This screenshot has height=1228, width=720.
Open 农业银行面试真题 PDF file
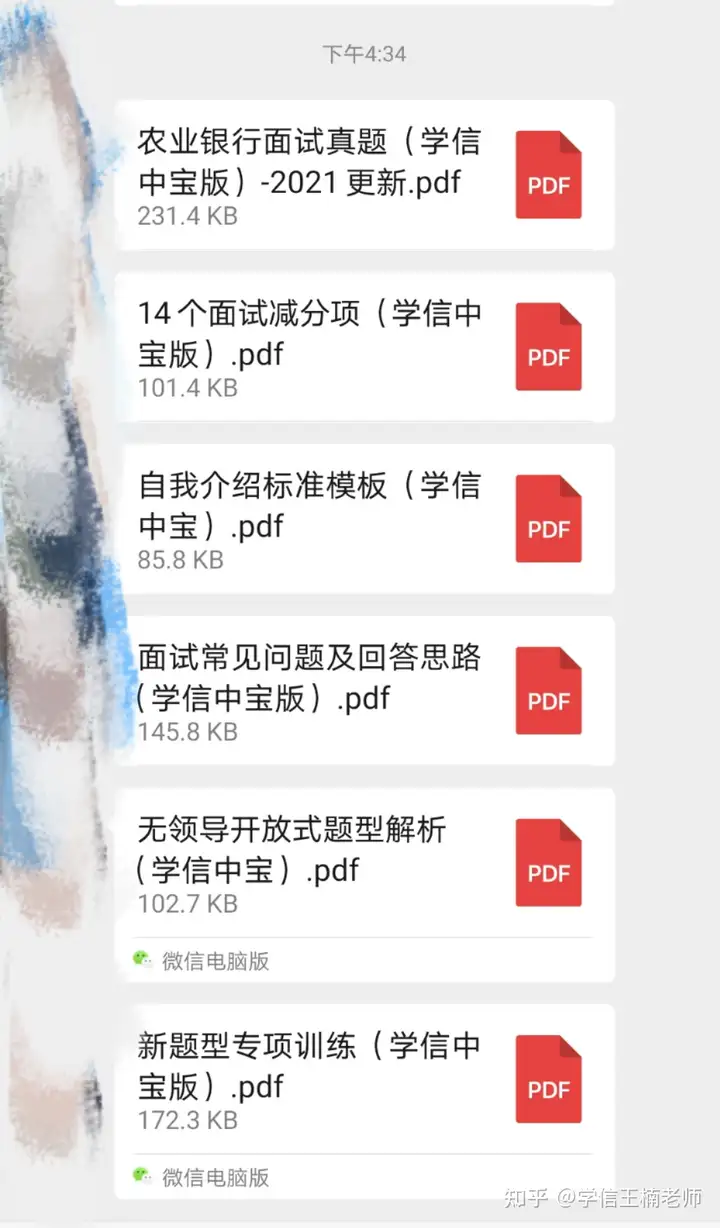pyautogui.click(x=364, y=175)
